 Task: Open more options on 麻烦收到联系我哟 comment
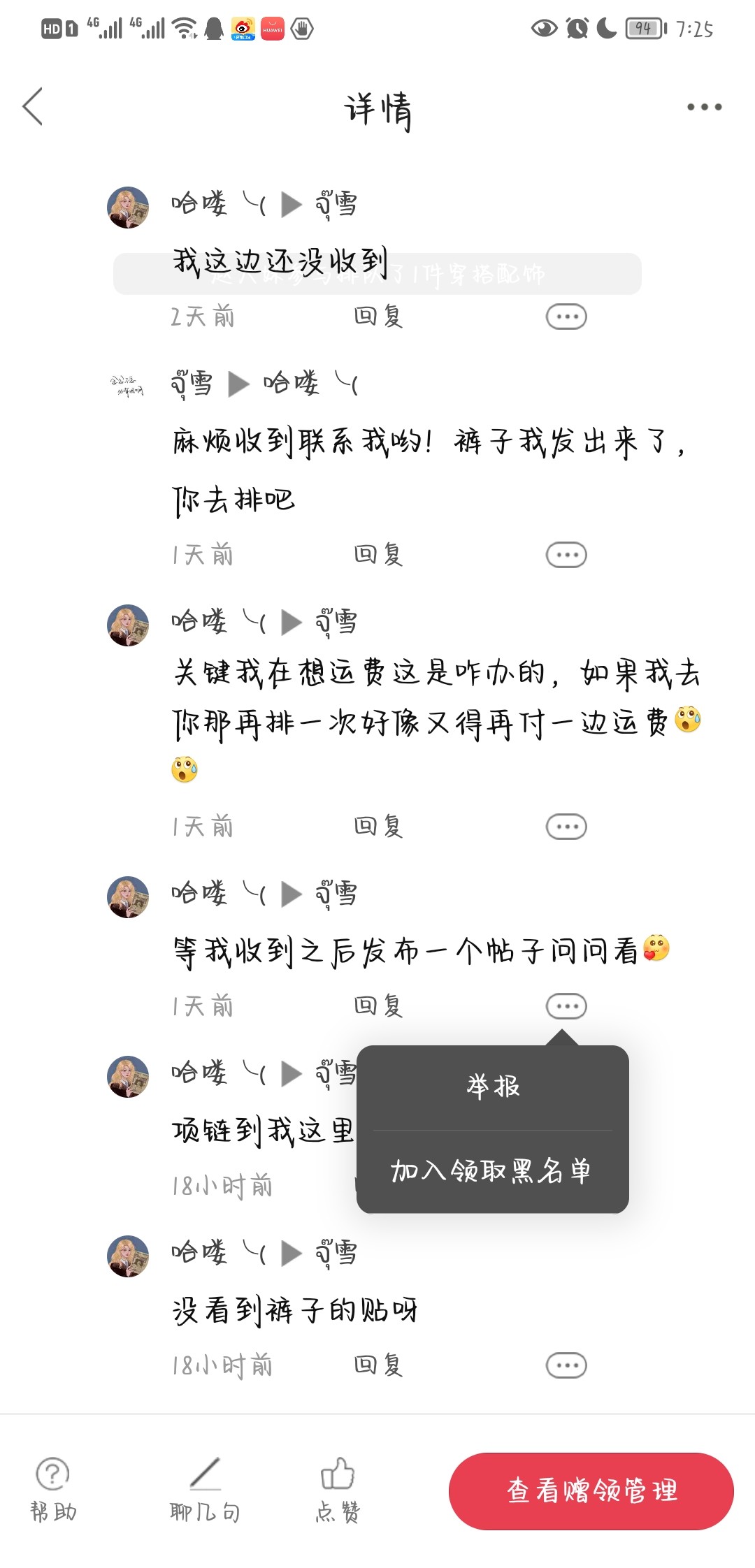(x=566, y=555)
